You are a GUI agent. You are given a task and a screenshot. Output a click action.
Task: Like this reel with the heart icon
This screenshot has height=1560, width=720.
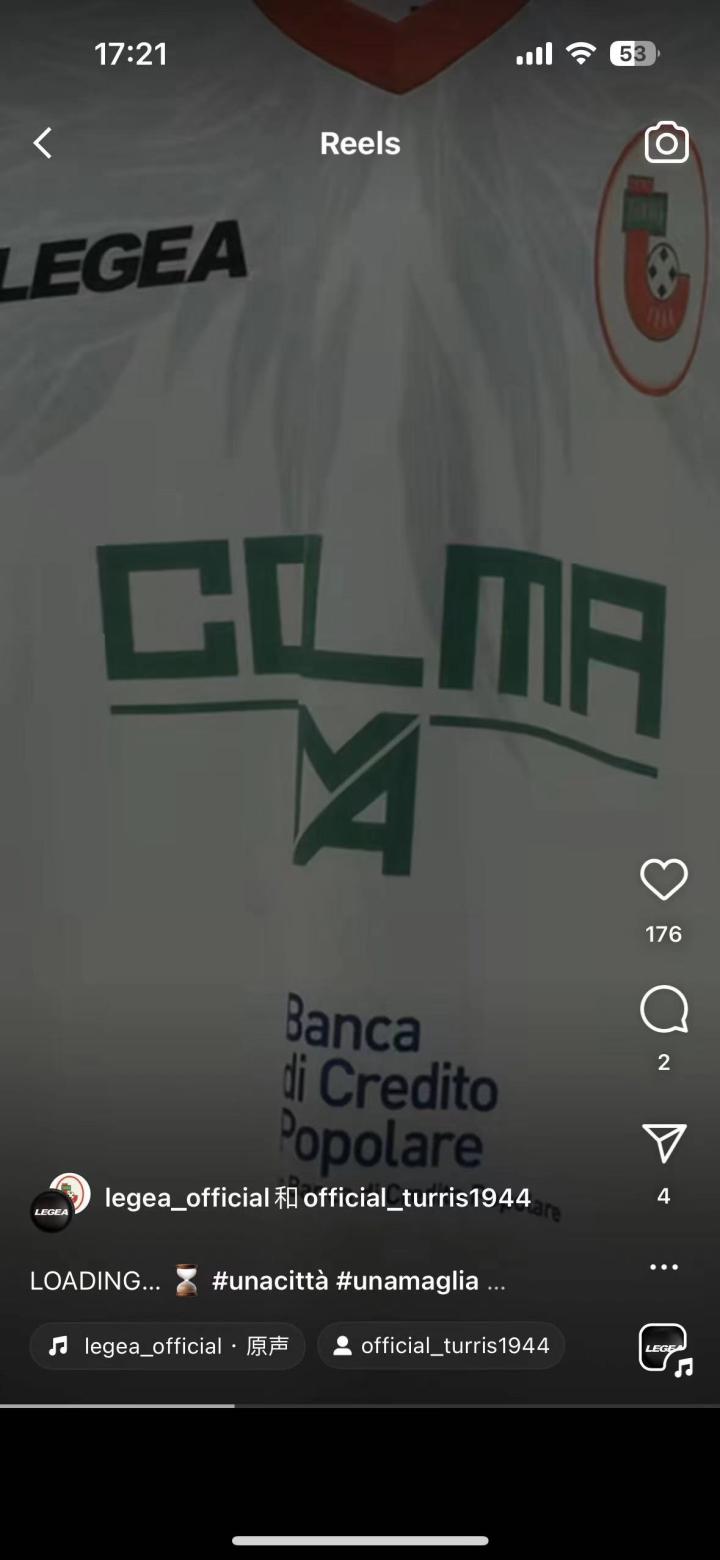pyautogui.click(x=664, y=880)
